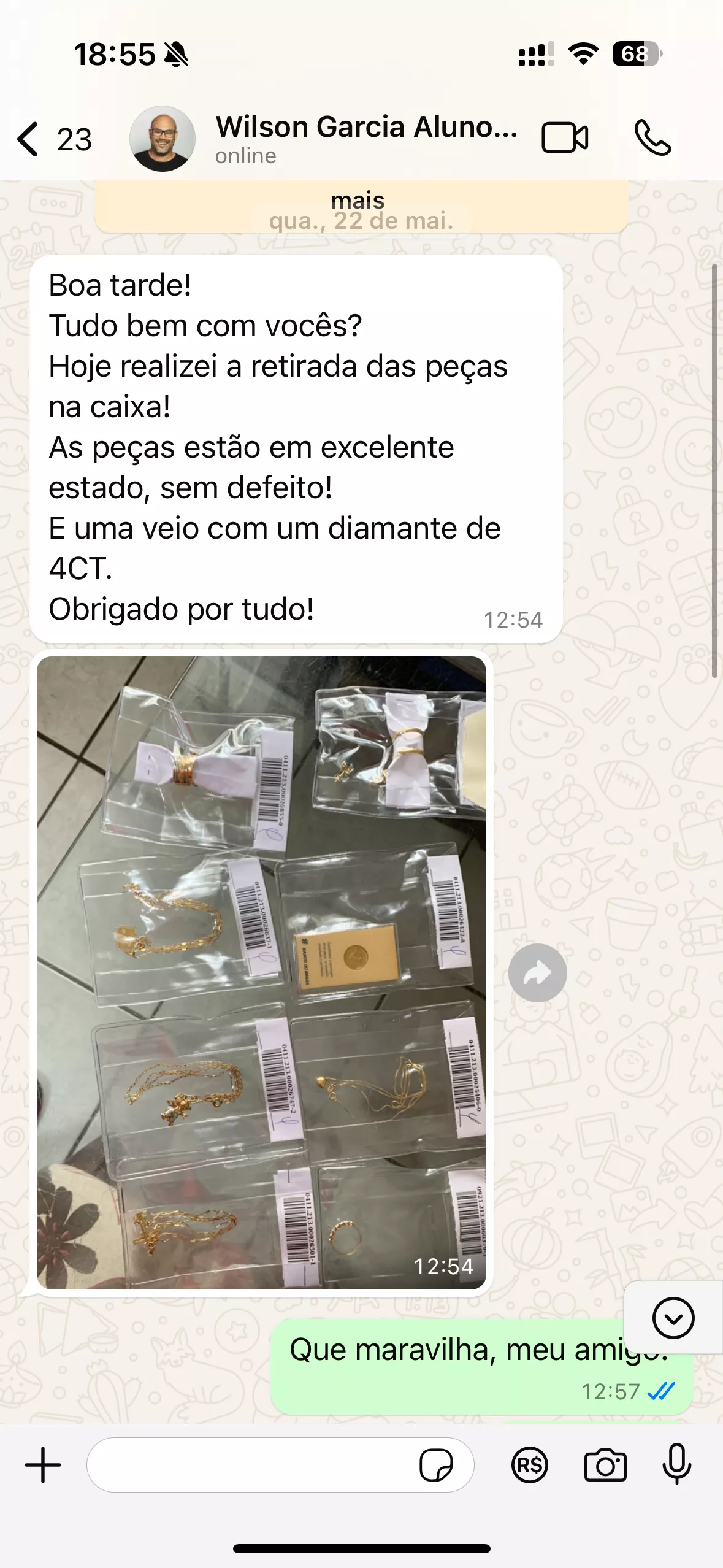Open Wilson Garcia's contact info
This screenshot has height=1568, width=723.
click(x=365, y=137)
